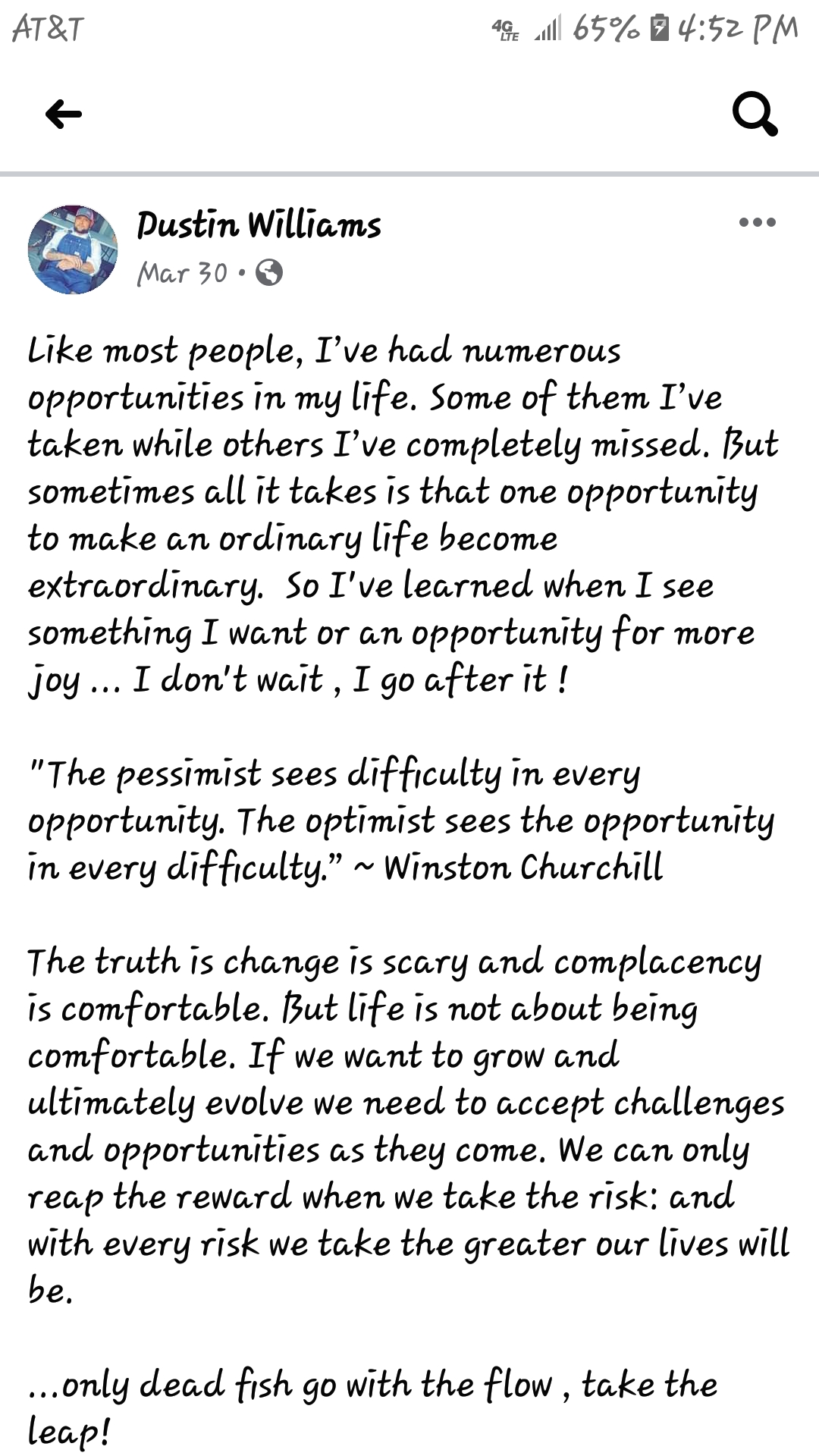
Task: Go back with the arrow icon
Action: pos(64,115)
